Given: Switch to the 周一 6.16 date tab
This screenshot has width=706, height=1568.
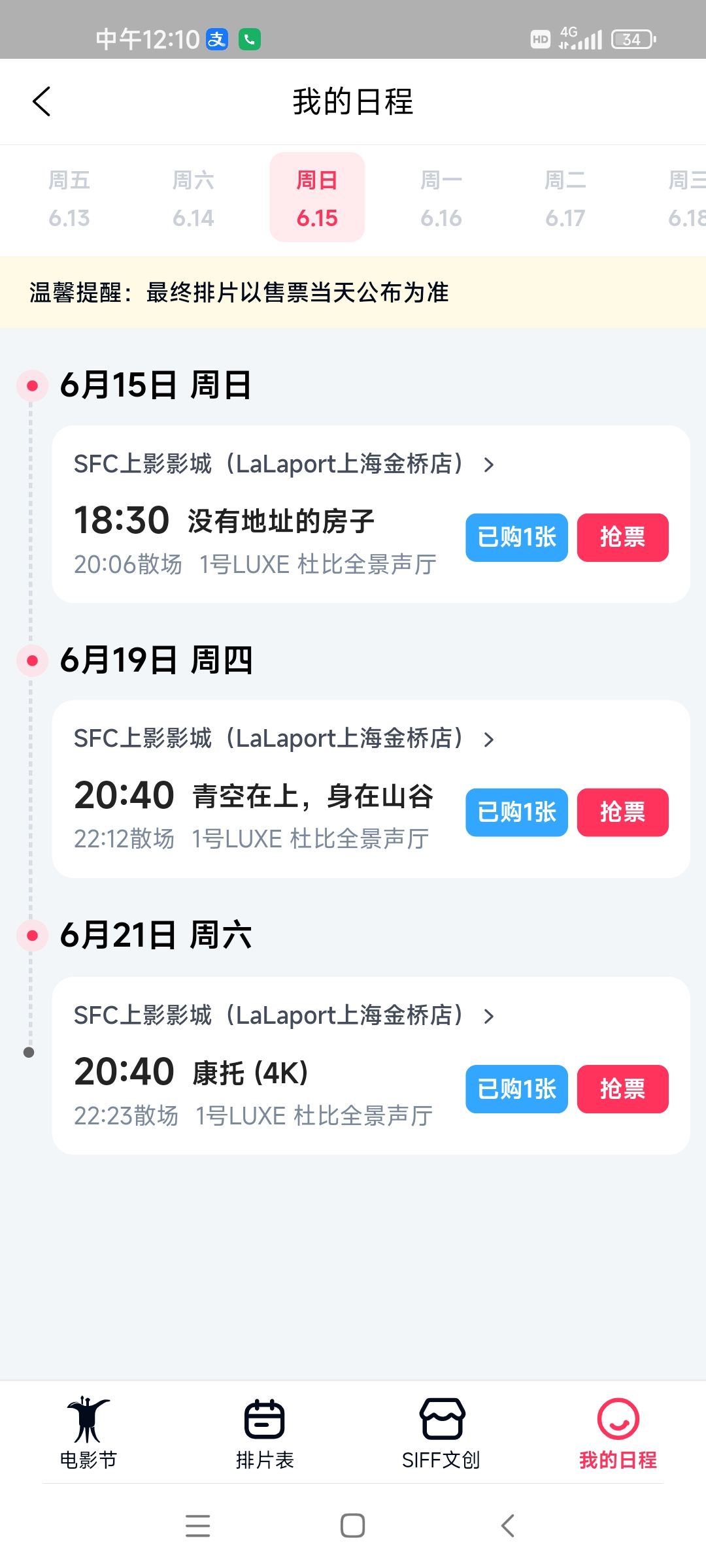Looking at the screenshot, I should tap(441, 198).
